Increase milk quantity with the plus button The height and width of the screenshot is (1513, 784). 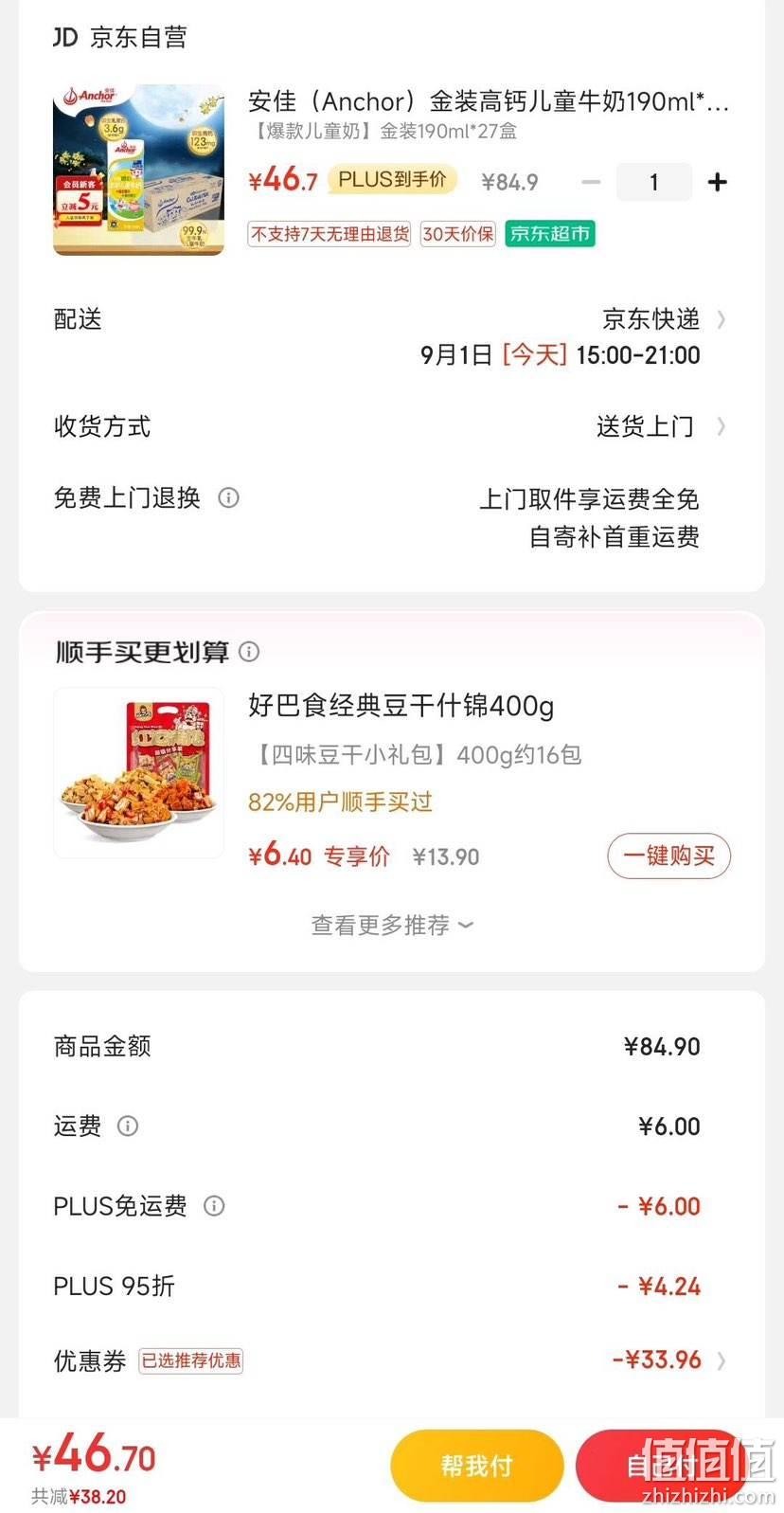[718, 182]
